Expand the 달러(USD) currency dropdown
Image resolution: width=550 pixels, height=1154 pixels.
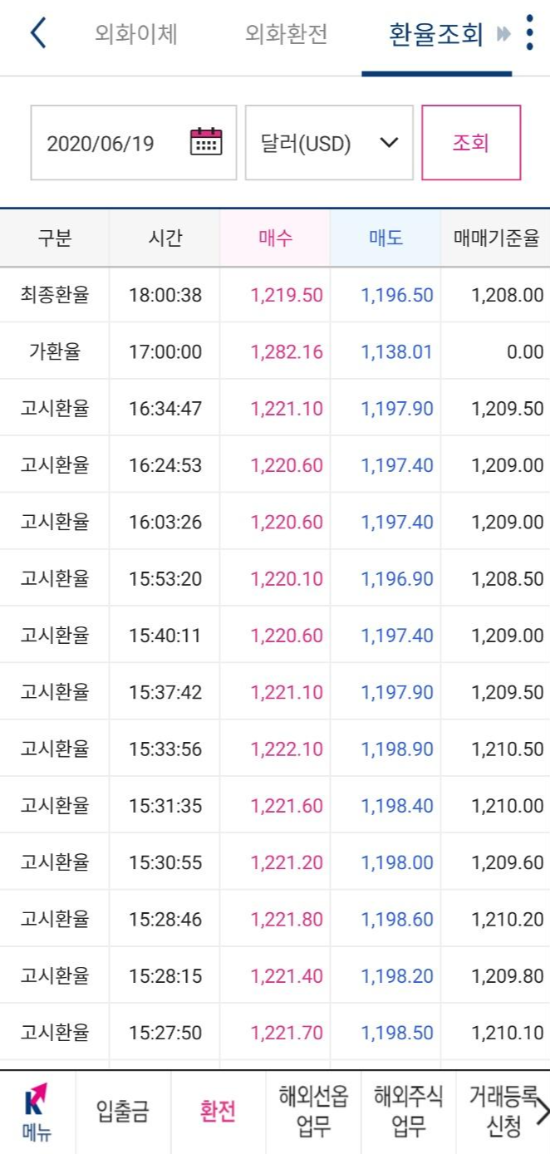329,143
